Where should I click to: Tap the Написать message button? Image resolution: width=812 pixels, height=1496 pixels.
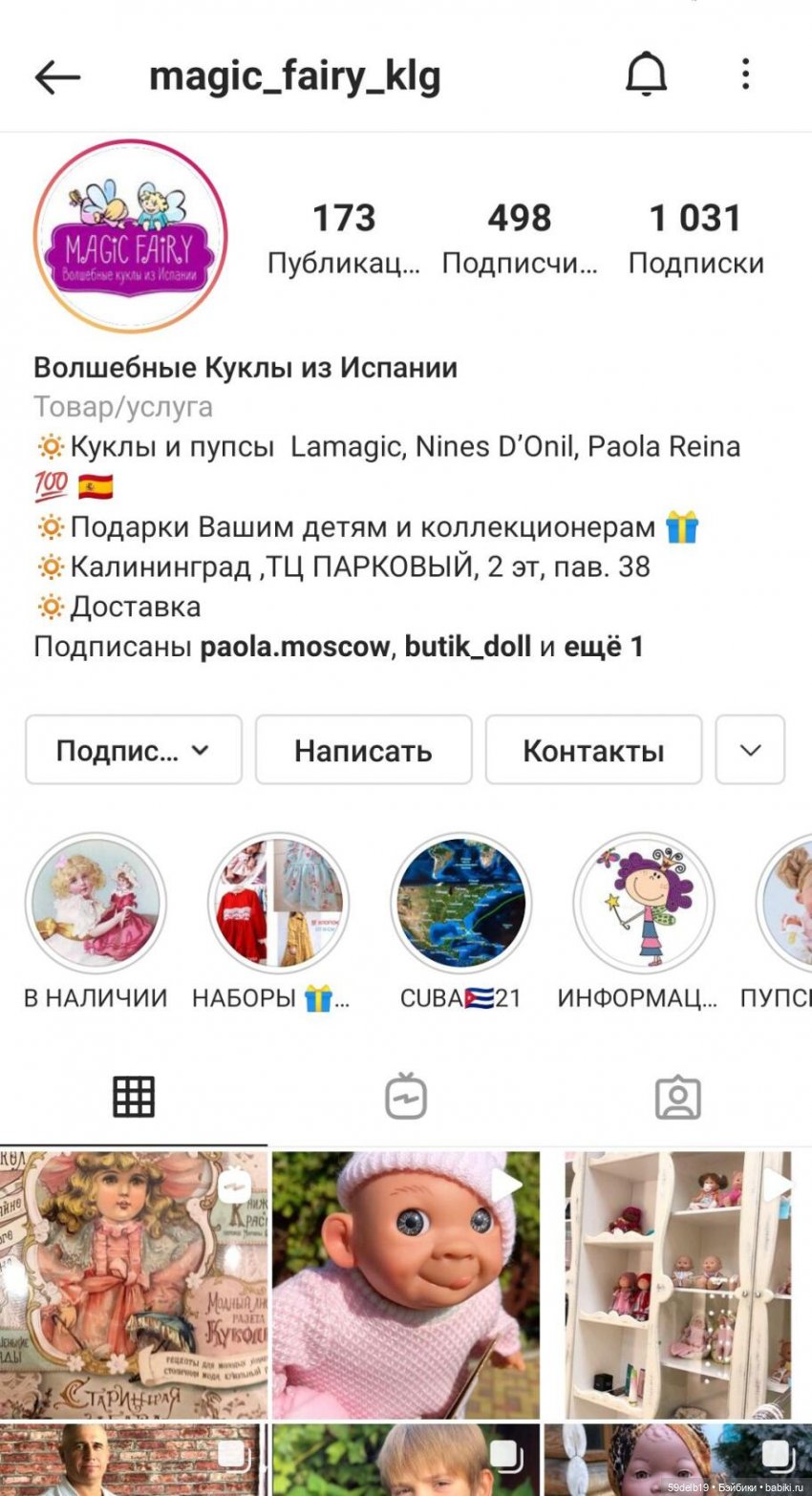363,750
